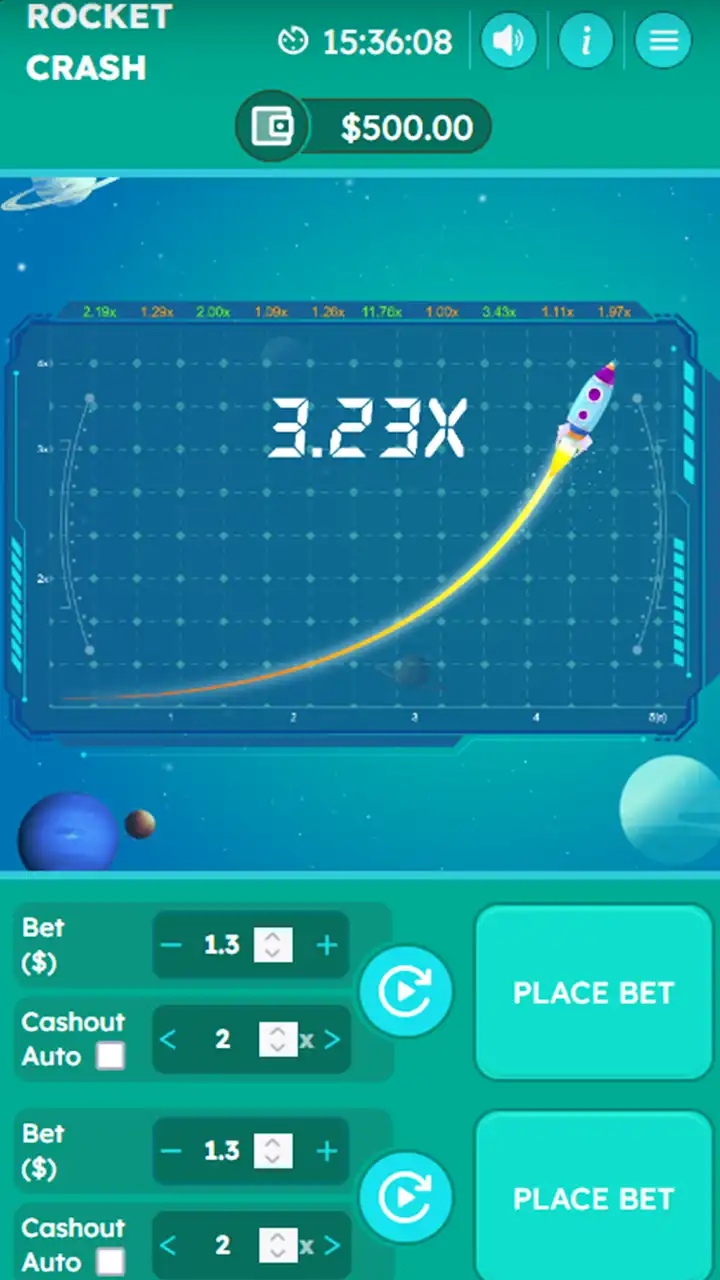Enable Cashout Auto in the first panel
Image resolution: width=720 pixels, height=1280 pixels.
111,1056
